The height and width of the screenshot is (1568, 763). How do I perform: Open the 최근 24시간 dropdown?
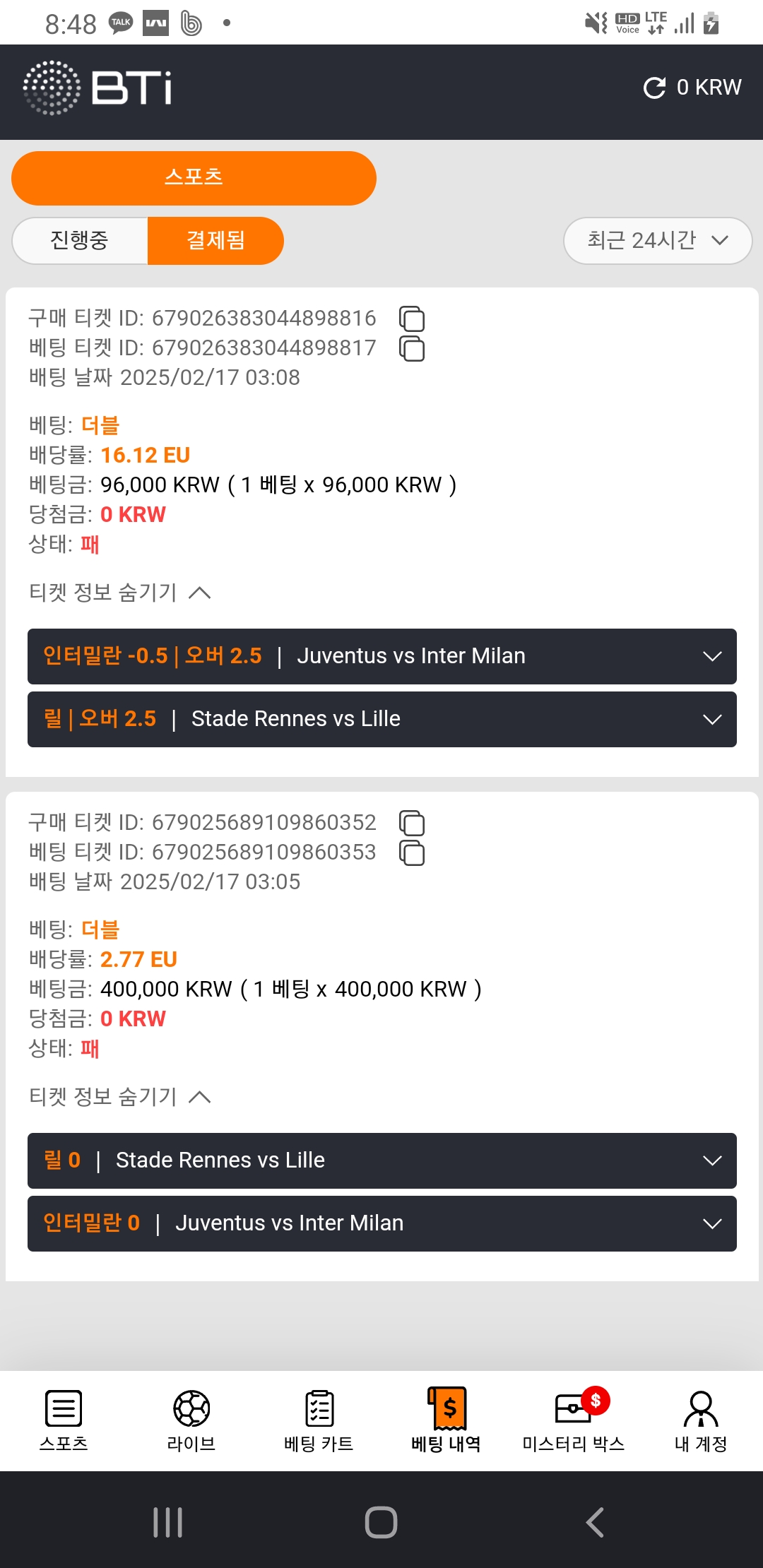657,241
